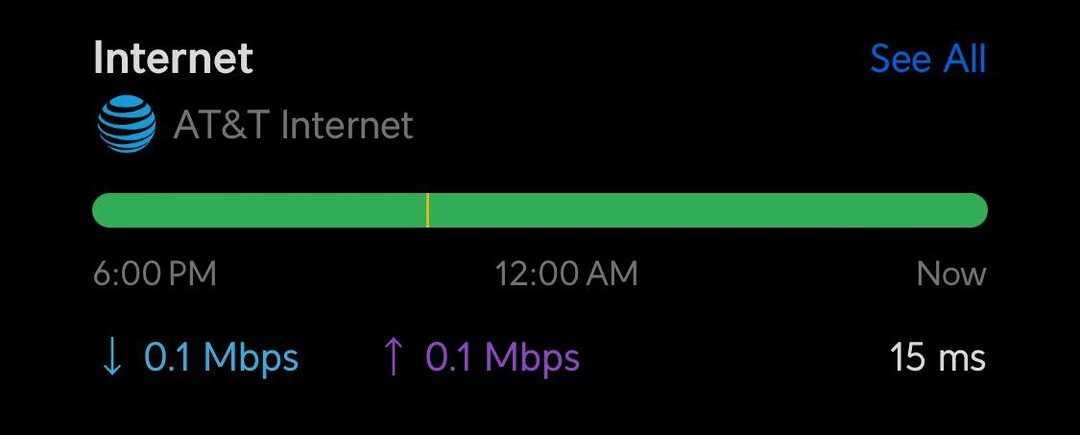
Task: Tap the green internet status timeline bar
Action: click(x=540, y=211)
